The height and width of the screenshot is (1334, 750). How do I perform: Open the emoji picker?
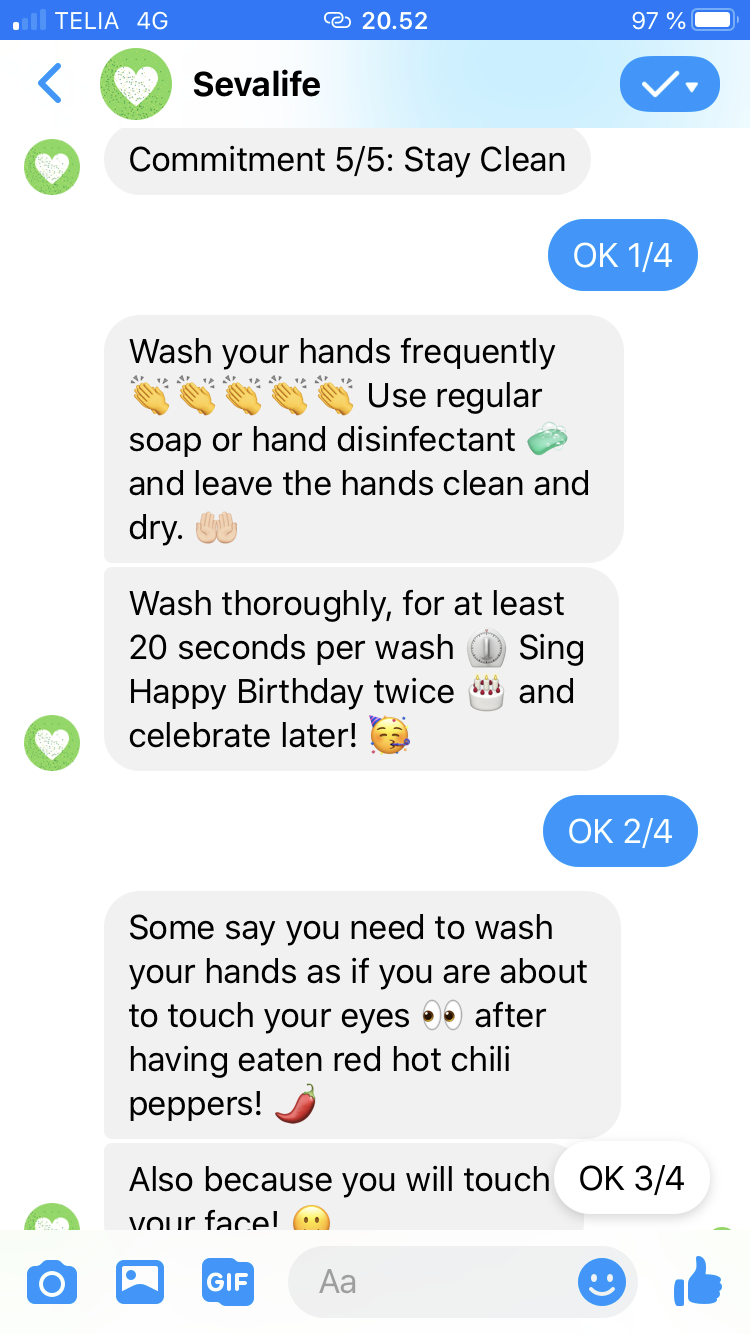[x=602, y=1282]
